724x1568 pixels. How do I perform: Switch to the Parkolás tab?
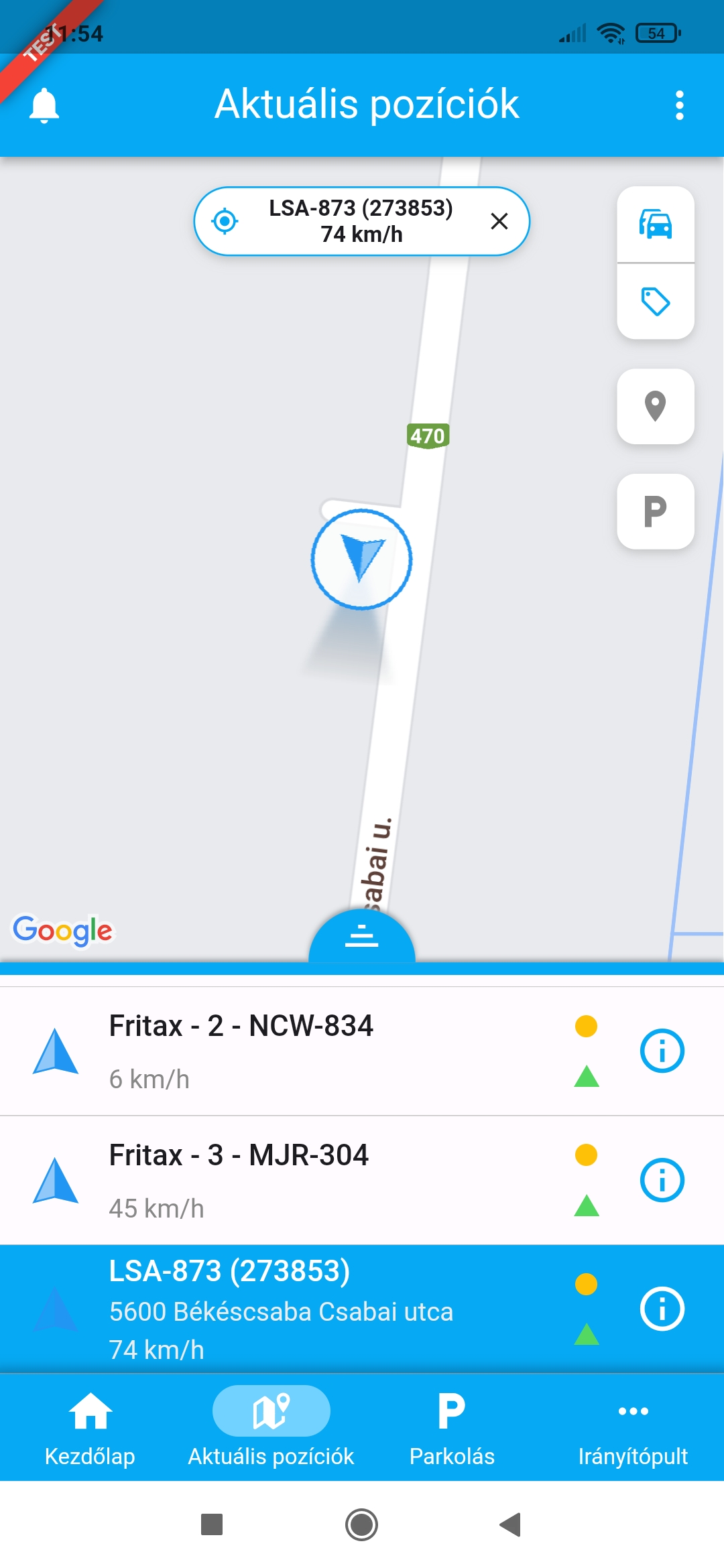pyautogui.click(x=452, y=1427)
